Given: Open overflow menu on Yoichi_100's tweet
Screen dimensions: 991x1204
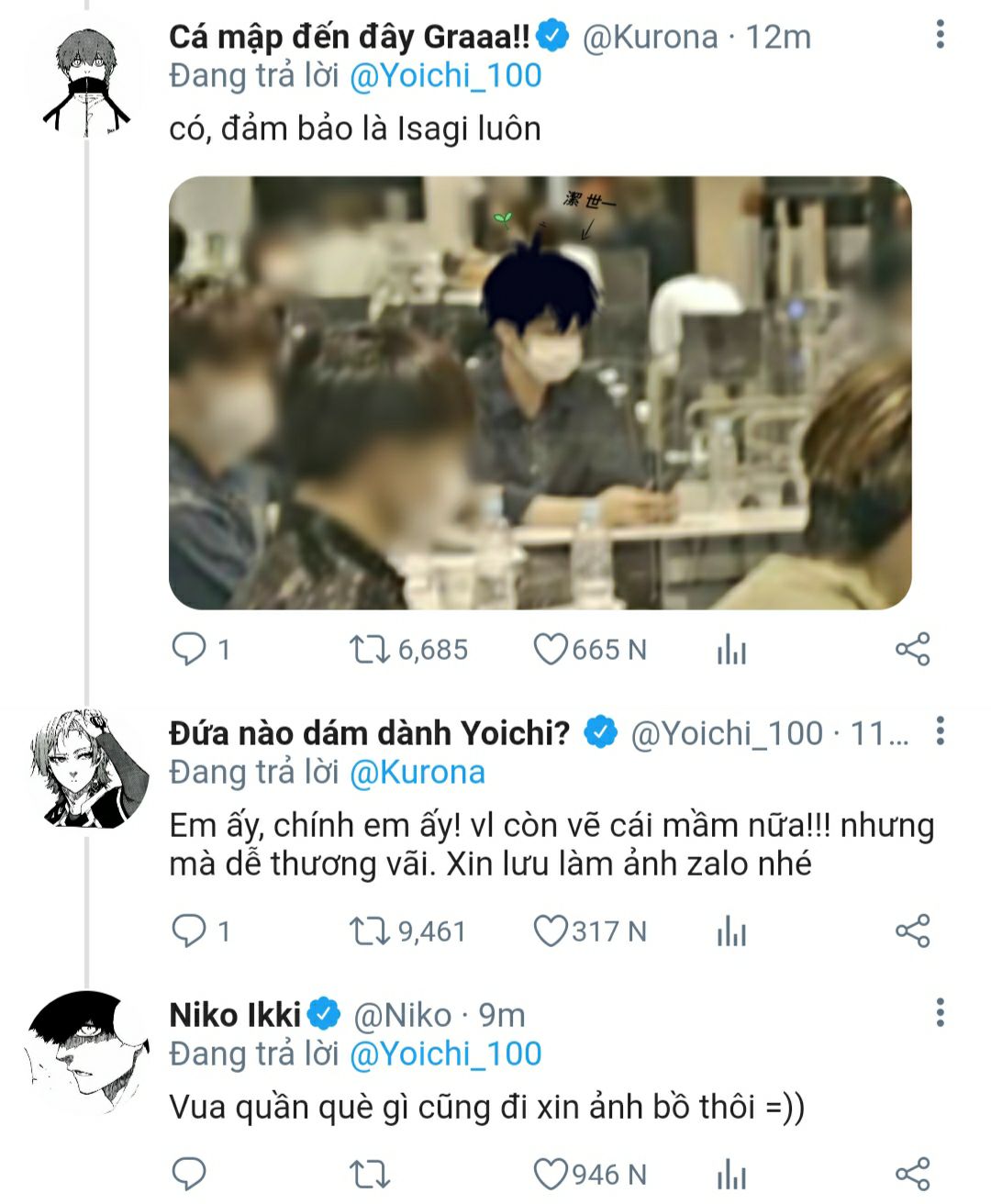Looking at the screenshot, I should click(x=940, y=731).
